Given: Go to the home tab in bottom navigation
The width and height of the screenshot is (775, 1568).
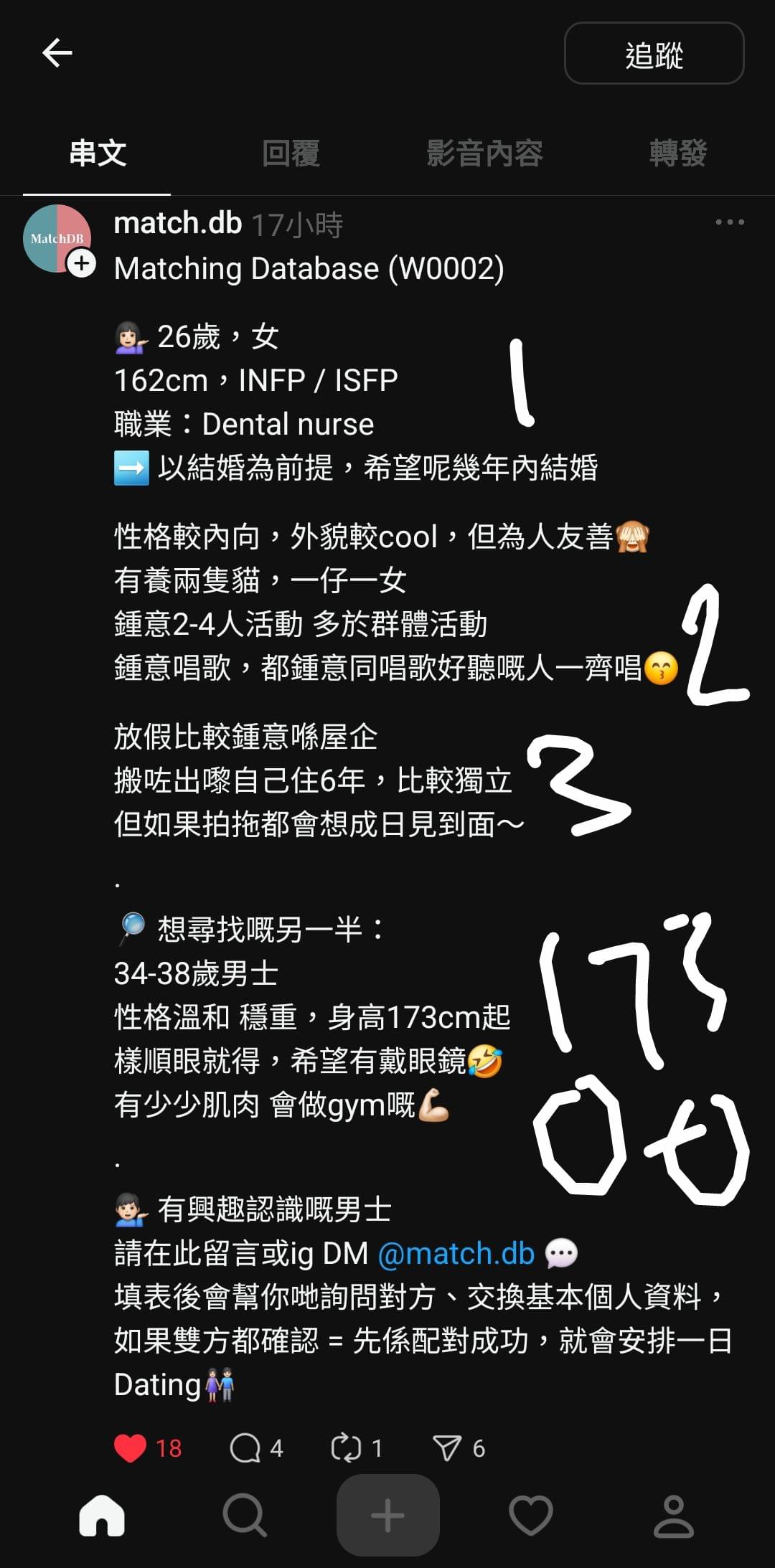Looking at the screenshot, I should click(x=101, y=1516).
